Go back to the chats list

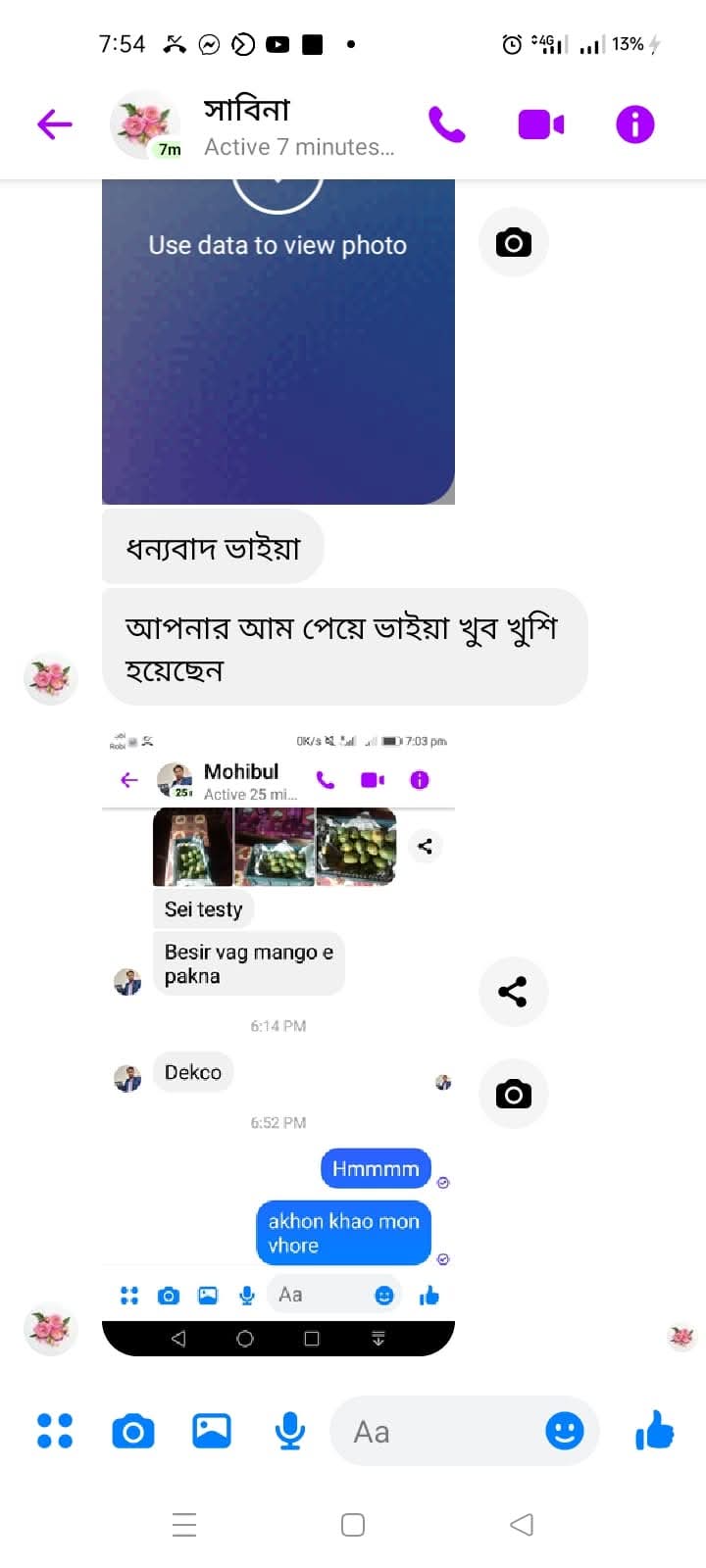pyautogui.click(x=55, y=124)
